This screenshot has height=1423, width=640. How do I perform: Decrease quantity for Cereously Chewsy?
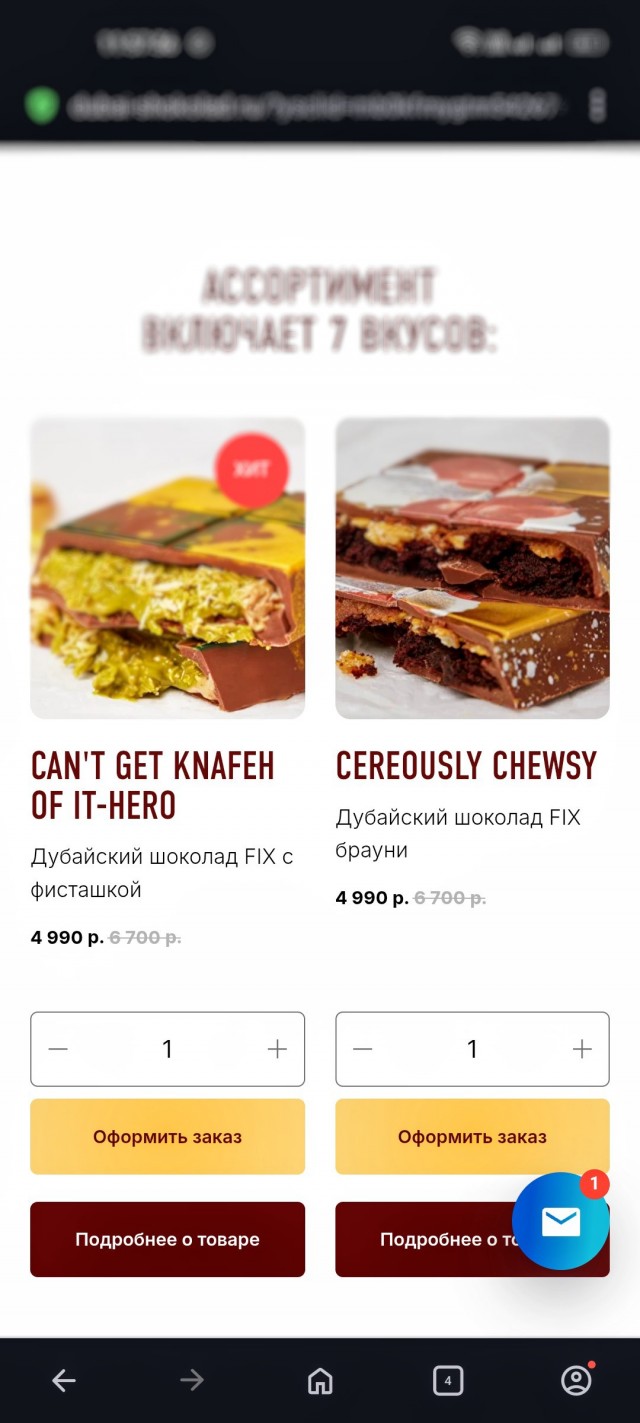pyautogui.click(x=363, y=1049)
